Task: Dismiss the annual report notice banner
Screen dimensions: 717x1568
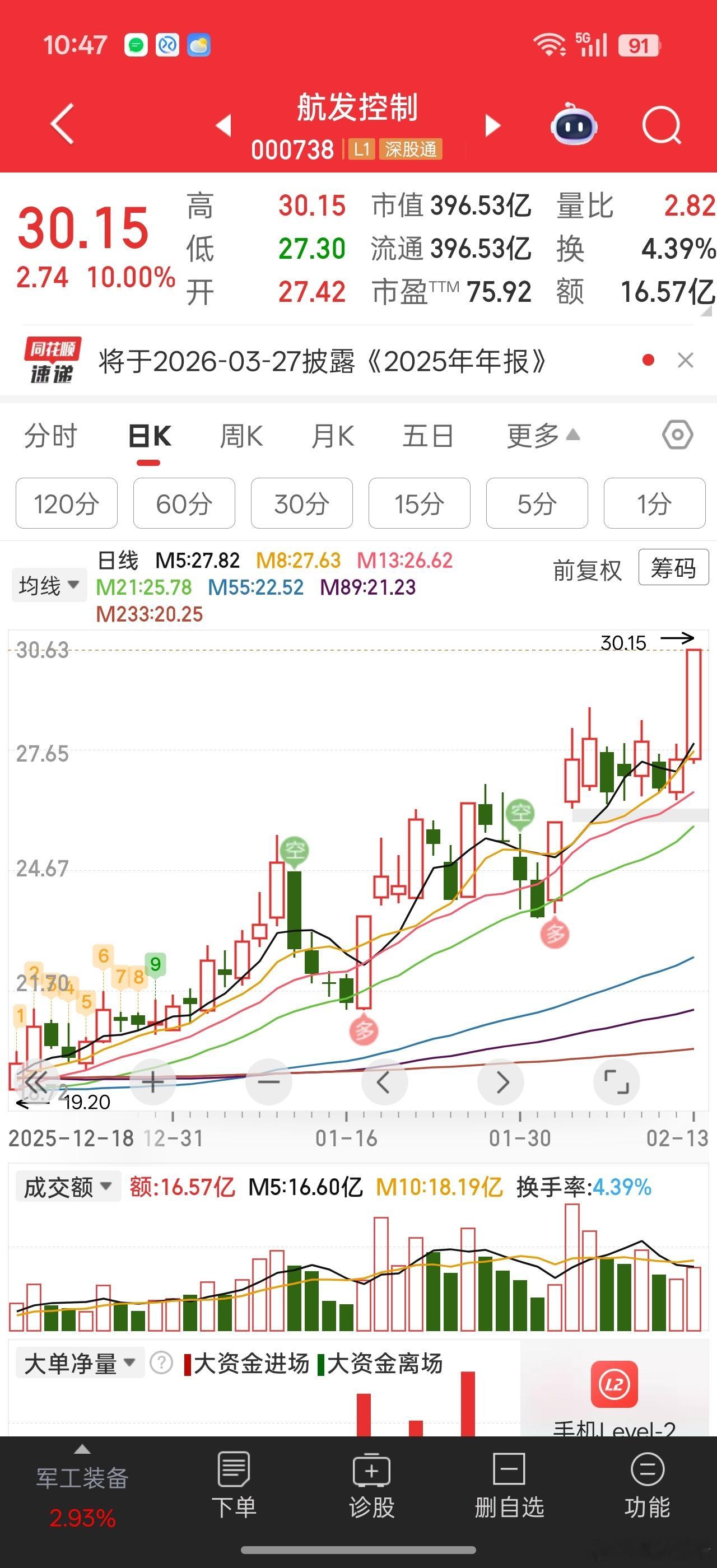Action: pos(686,360)
